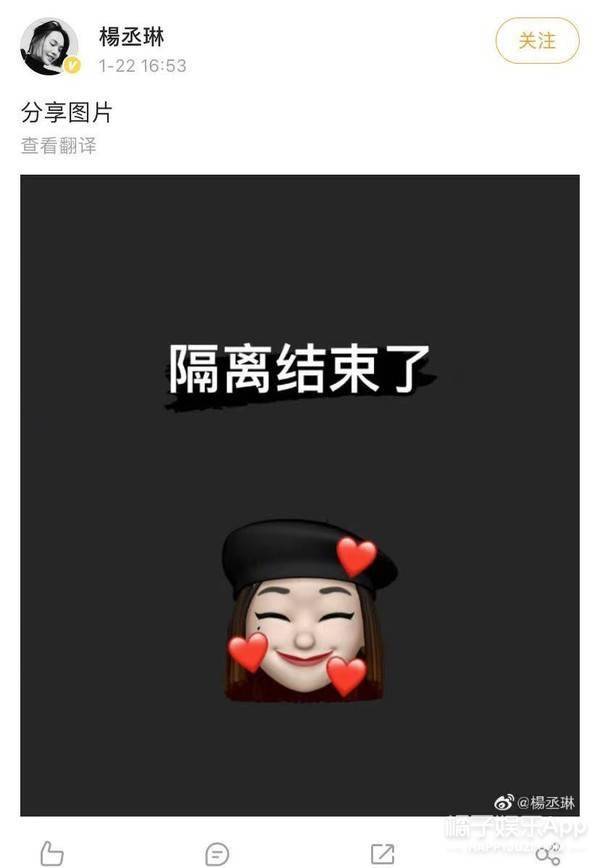Like this post with the thumbs-up icon

(52, 853)
